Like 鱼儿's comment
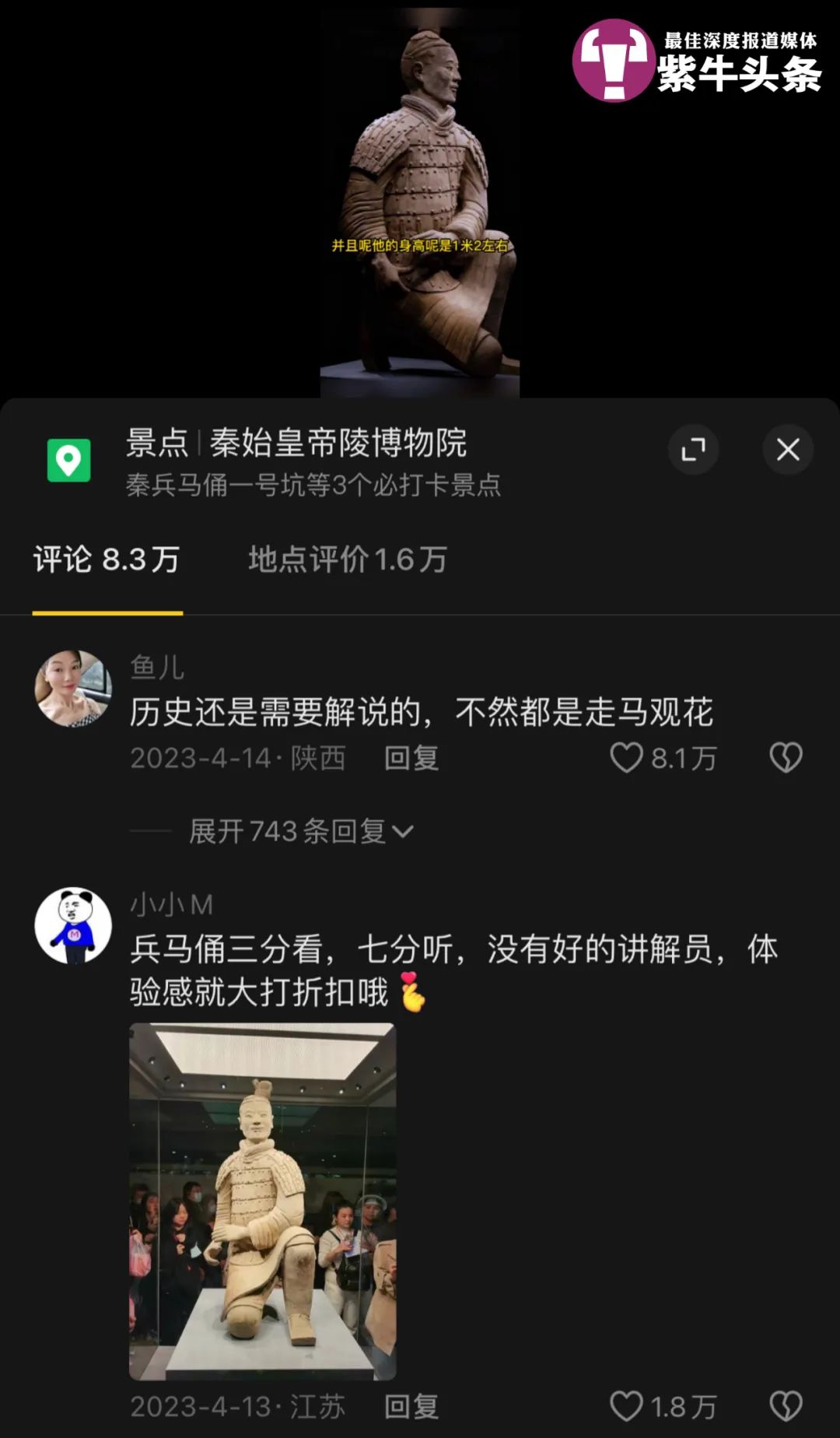Viewport: 840px width, 1438px height. tap(626, 757)
